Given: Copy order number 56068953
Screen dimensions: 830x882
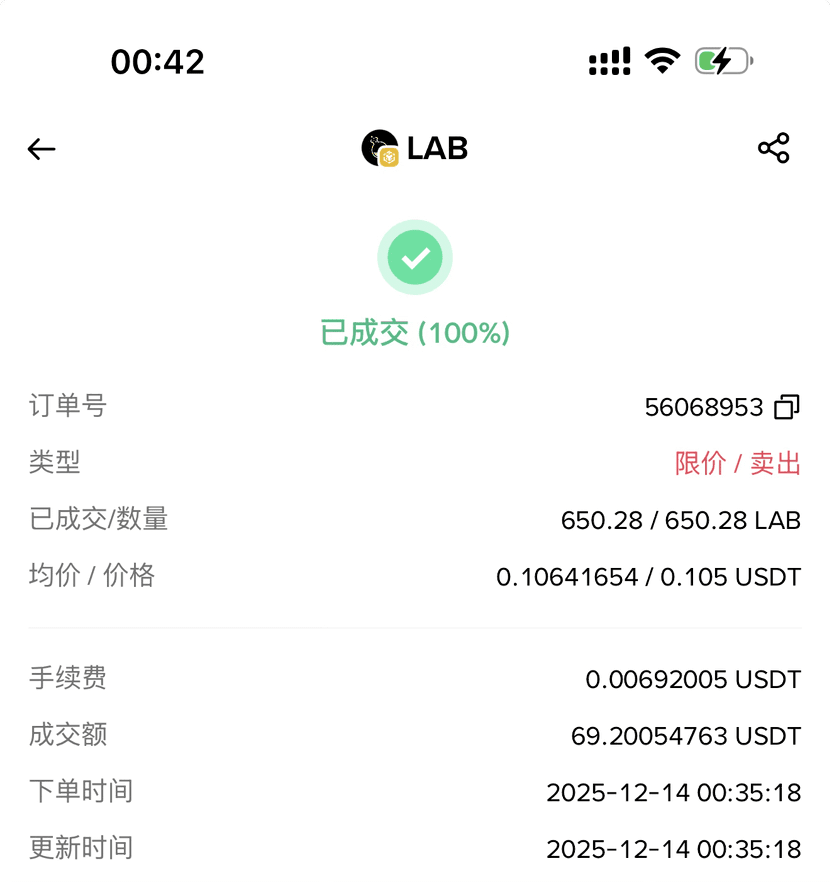Looking at the screenshot, I should pyautogui.click(x=787, y=407).
